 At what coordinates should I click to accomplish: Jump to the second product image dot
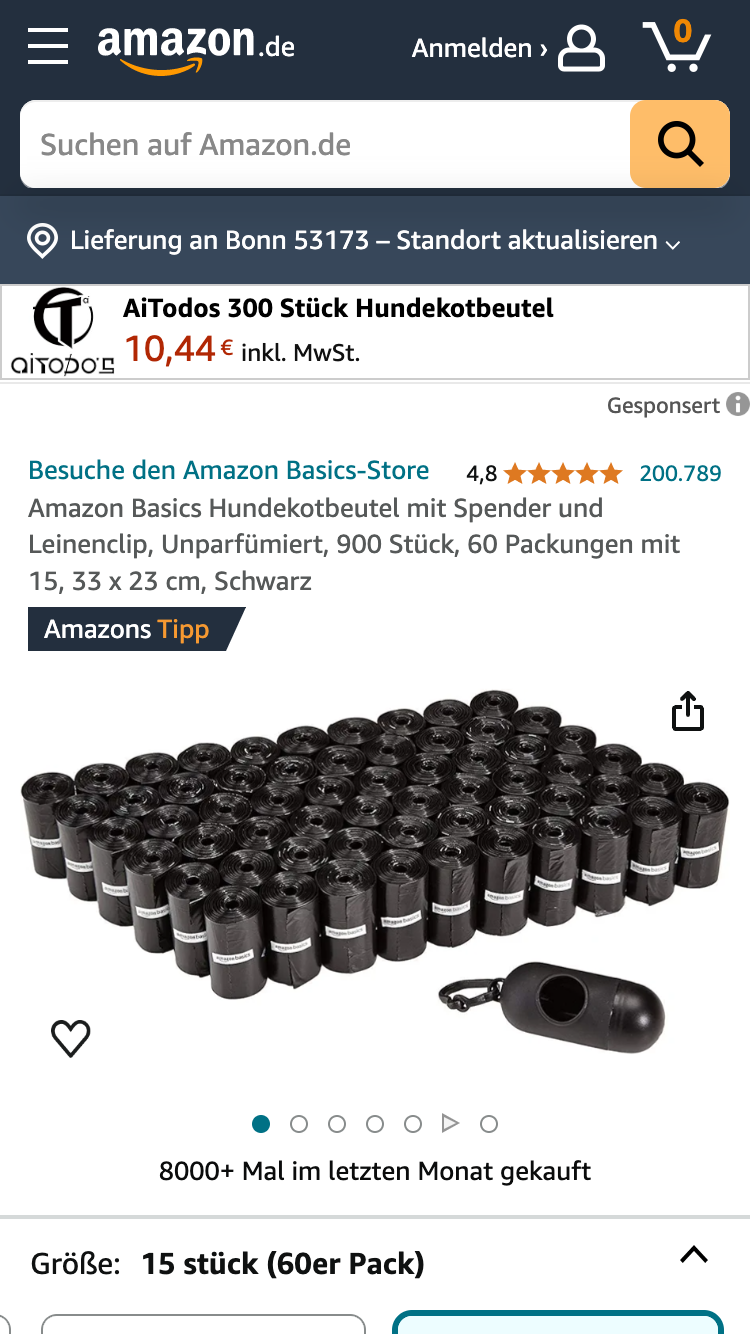(299, 1124)
